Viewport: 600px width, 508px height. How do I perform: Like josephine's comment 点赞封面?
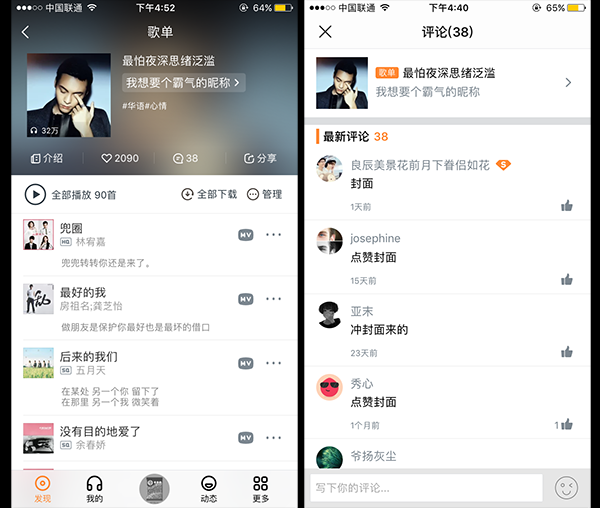pos(567,281)
